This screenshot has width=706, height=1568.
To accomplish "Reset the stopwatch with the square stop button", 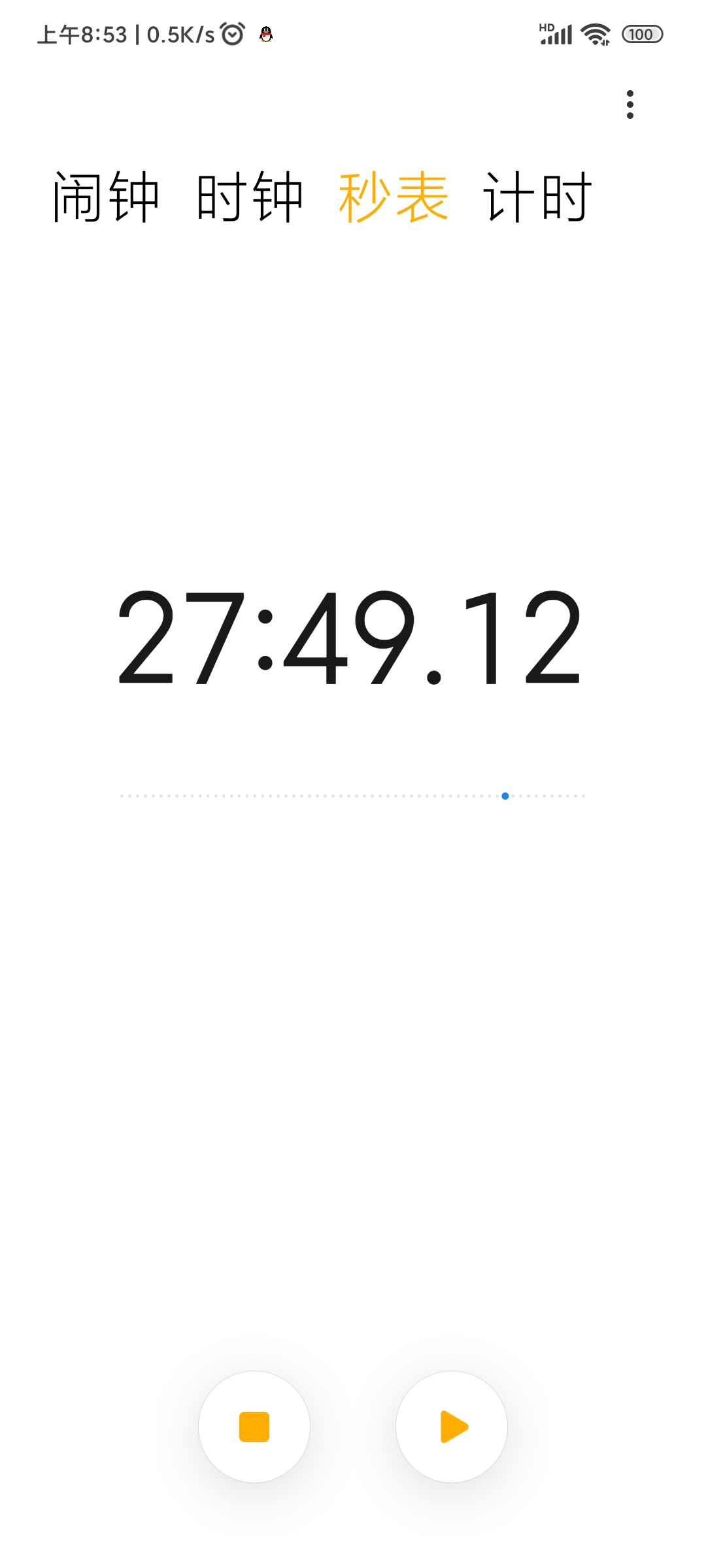I will pyautogui.click(x=254, y=1427).
